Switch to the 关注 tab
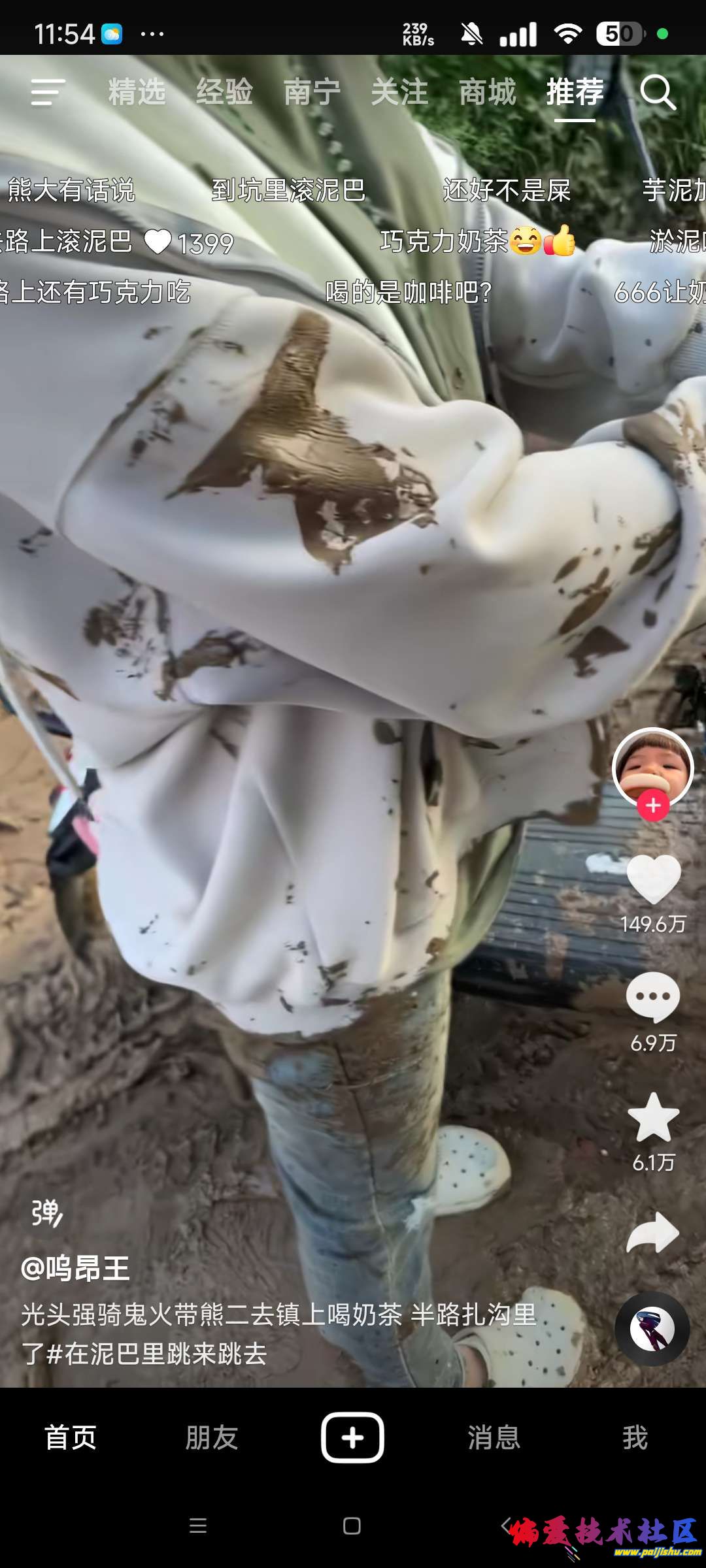 (399, 92)
